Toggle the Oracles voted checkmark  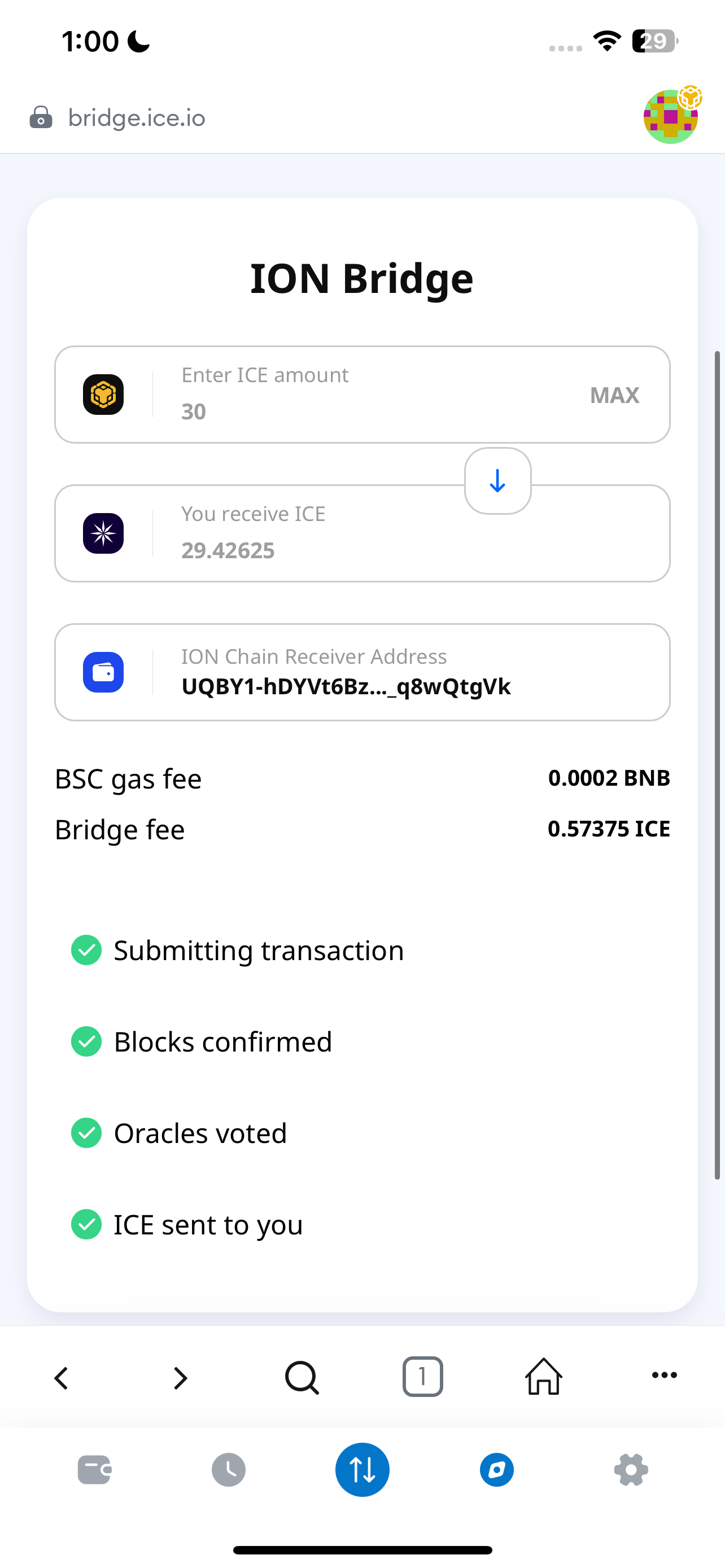click(86, 1133)
